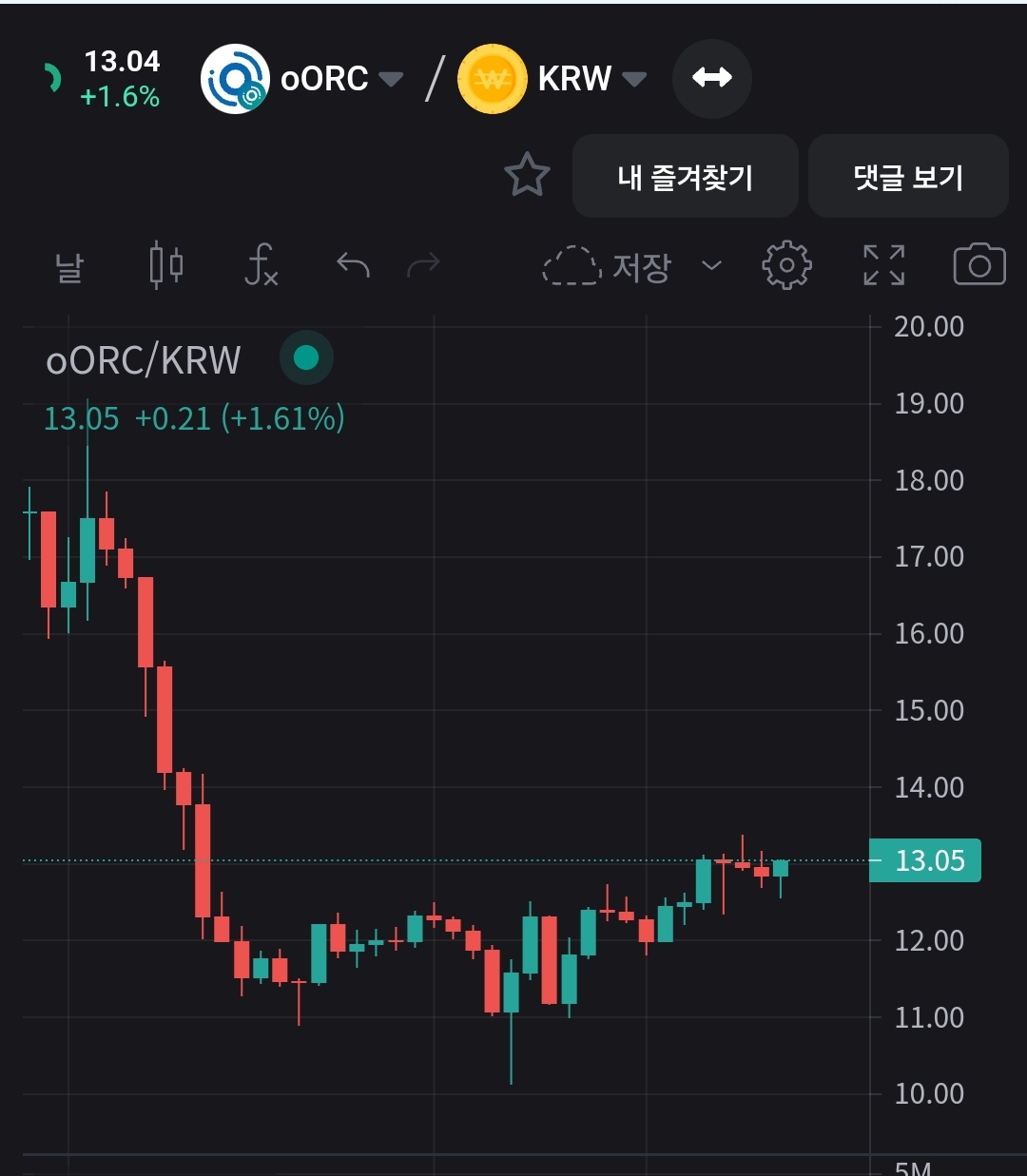Select the candlestick chart type
This screenshot has width=1027, height=1176.
coord(166,265)
